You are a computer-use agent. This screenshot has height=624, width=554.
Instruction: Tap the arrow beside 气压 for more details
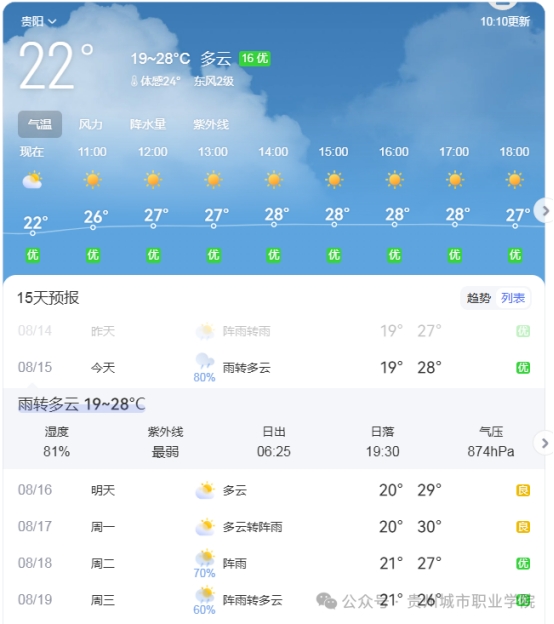(x=545, y=443)
